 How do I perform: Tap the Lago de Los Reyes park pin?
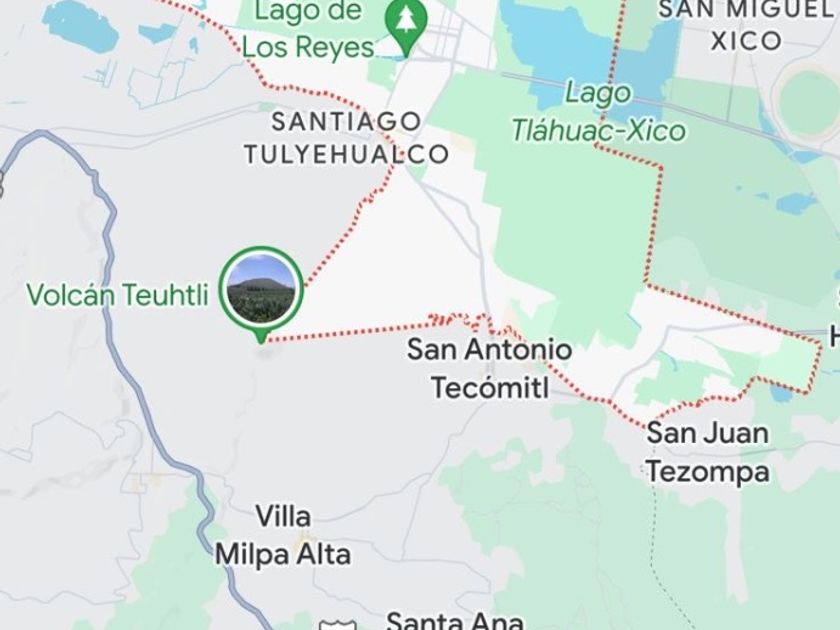pos(405,25)
